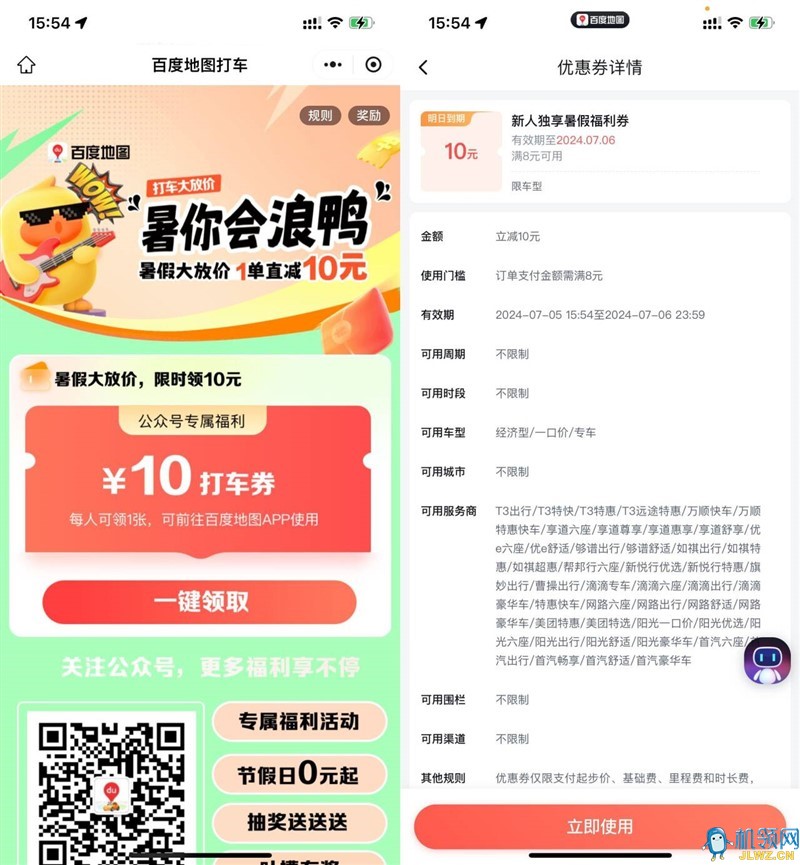Viewport: 800px width, 865px height.
Task: Open the ¥10 打车券 coupon card
Action: click(198, 481)
